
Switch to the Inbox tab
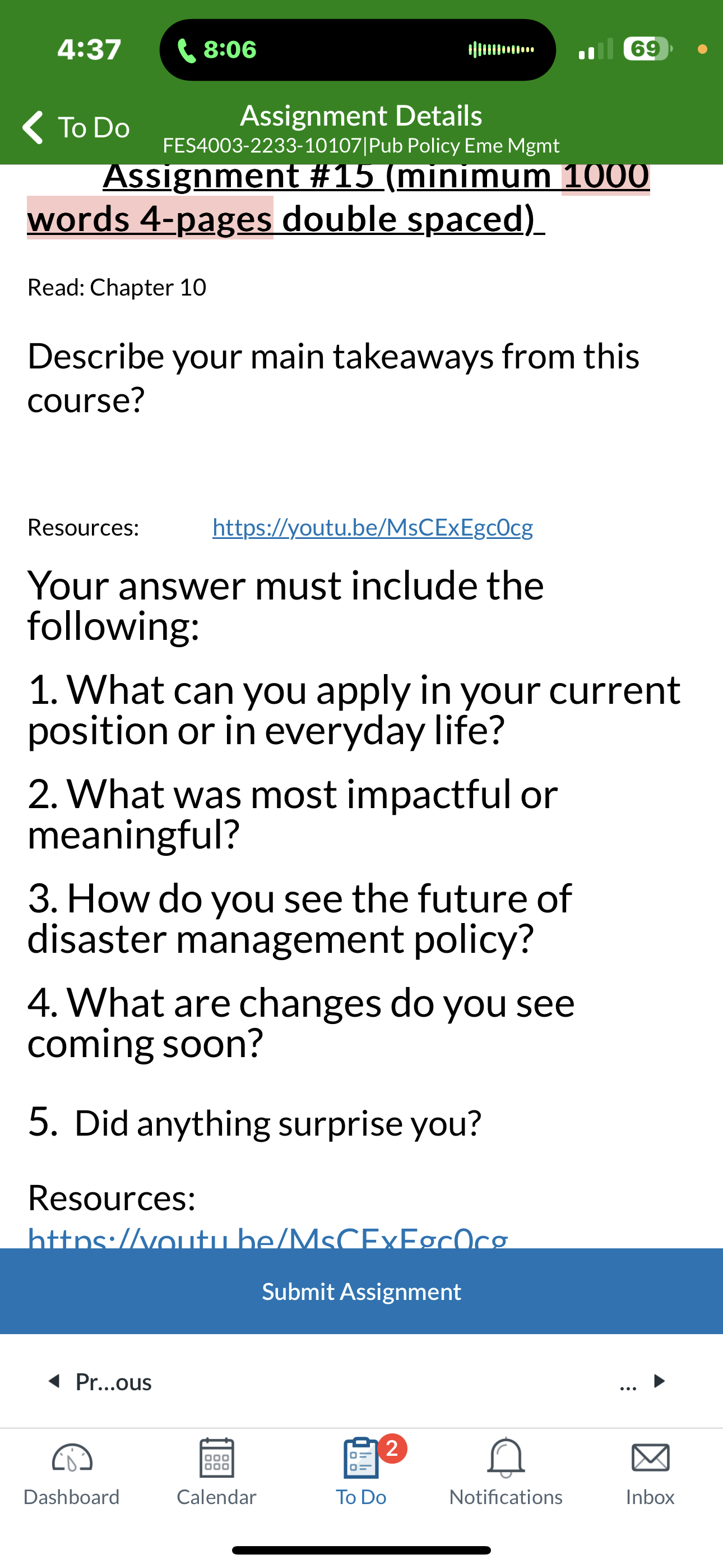(x=651, y=1473)
